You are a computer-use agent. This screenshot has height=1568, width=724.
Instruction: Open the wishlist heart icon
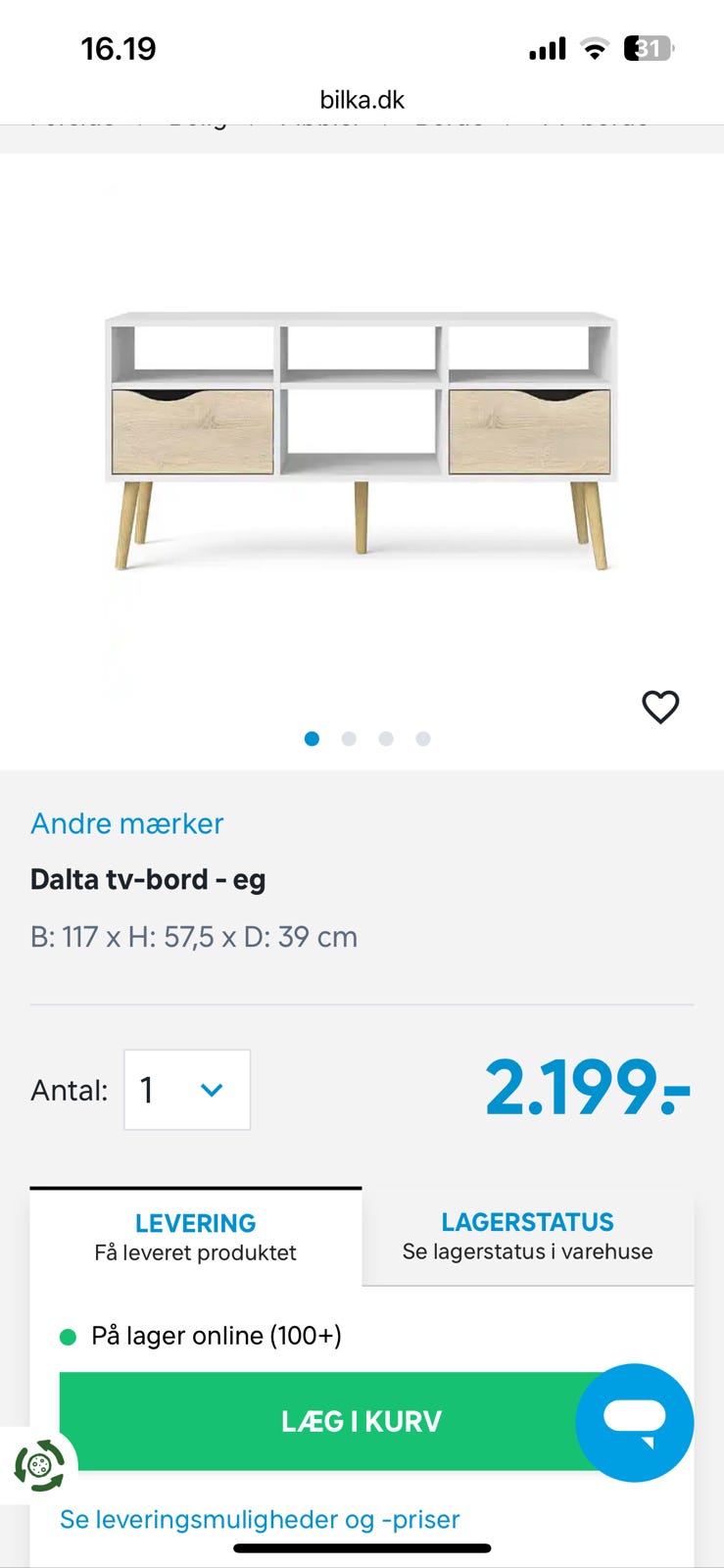(x=660, y=708)
